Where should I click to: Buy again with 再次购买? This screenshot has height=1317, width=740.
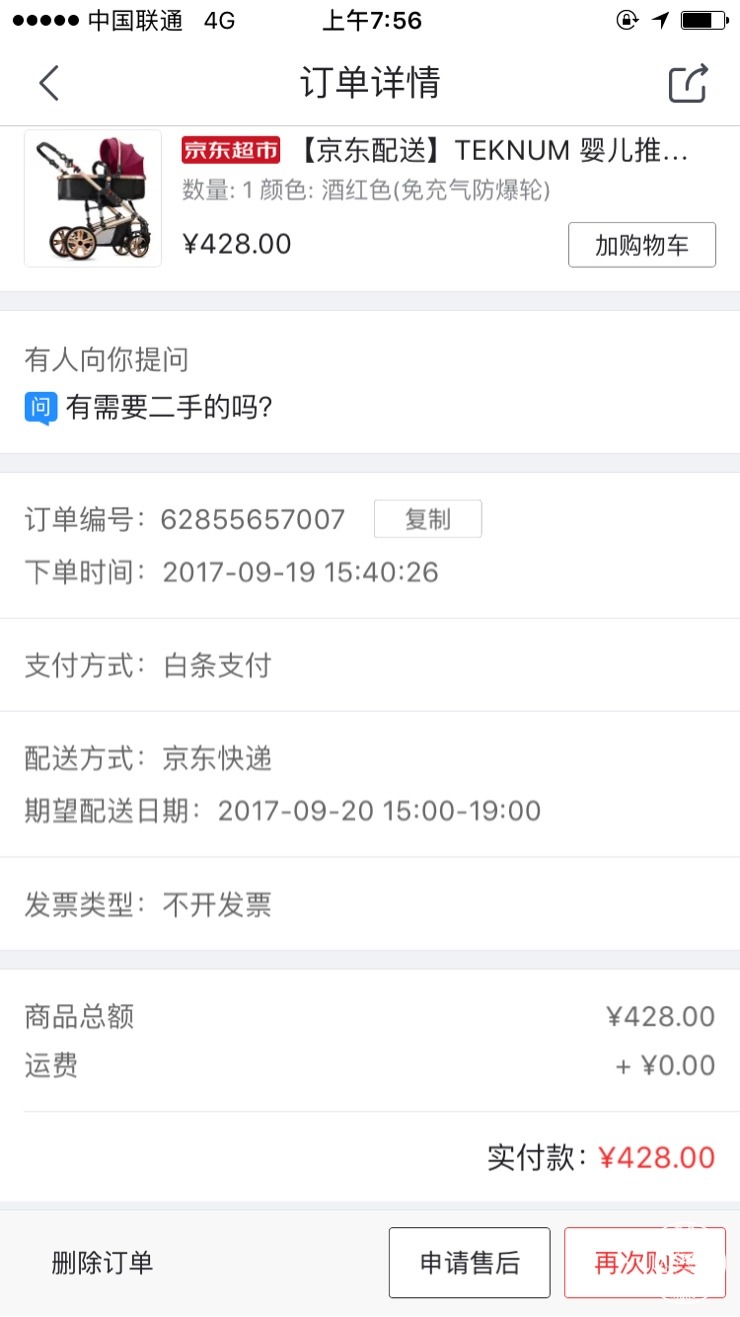pos(645,1263)
